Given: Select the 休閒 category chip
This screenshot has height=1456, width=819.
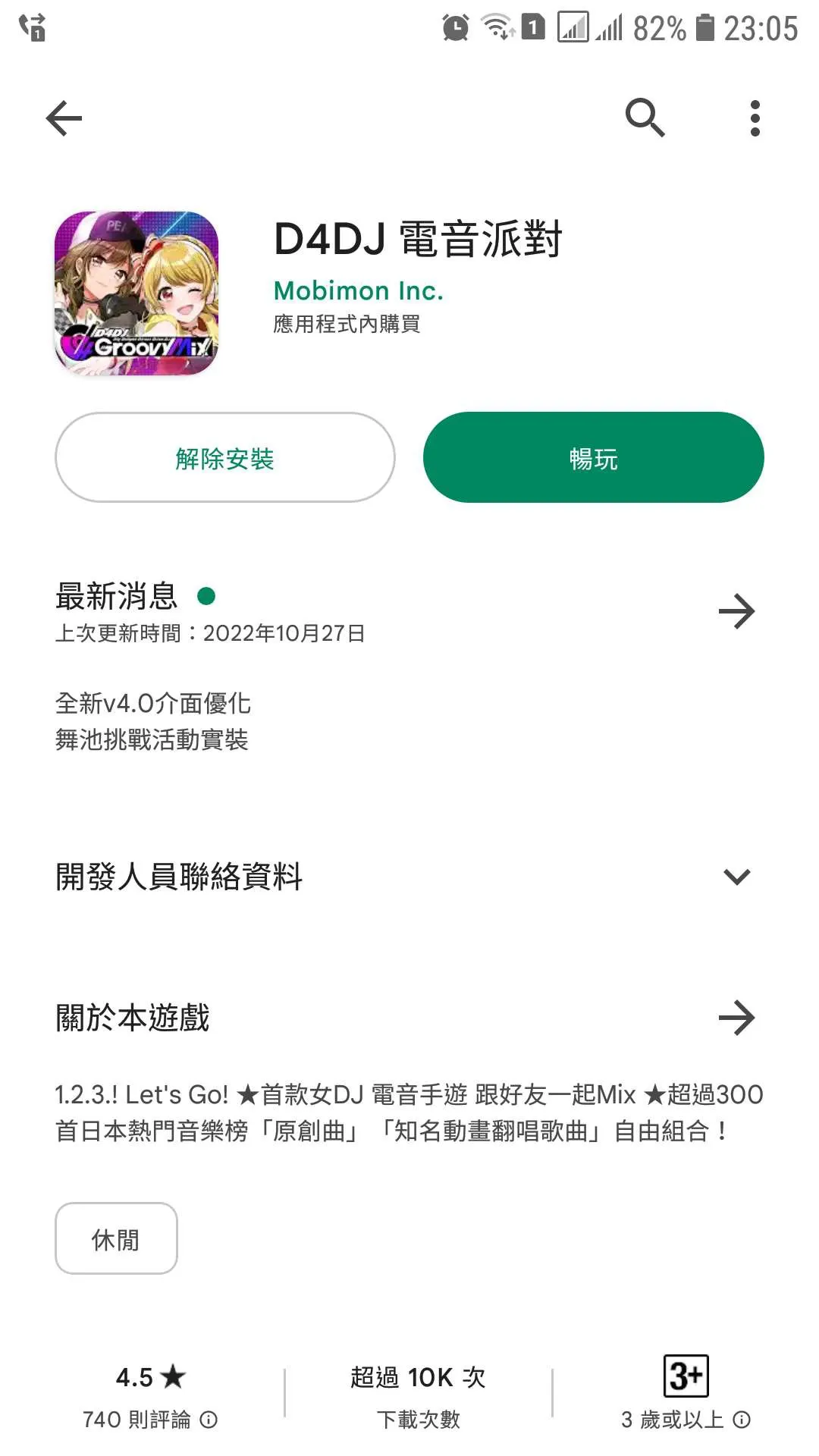Looking at the screenshot, I should tap(116, 1239).
